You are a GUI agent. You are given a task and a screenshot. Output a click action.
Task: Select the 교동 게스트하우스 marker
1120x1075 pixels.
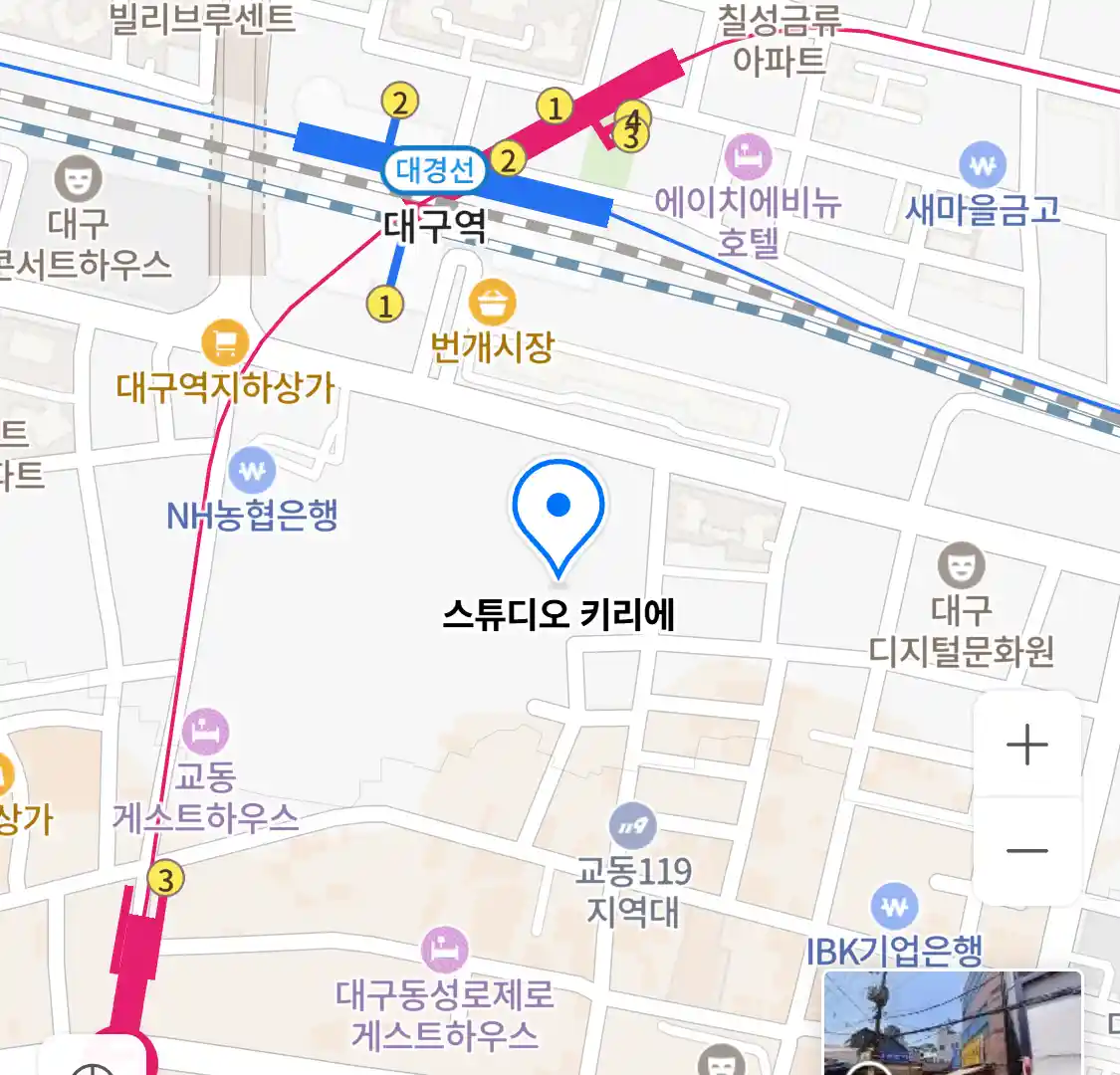[206, 734]
